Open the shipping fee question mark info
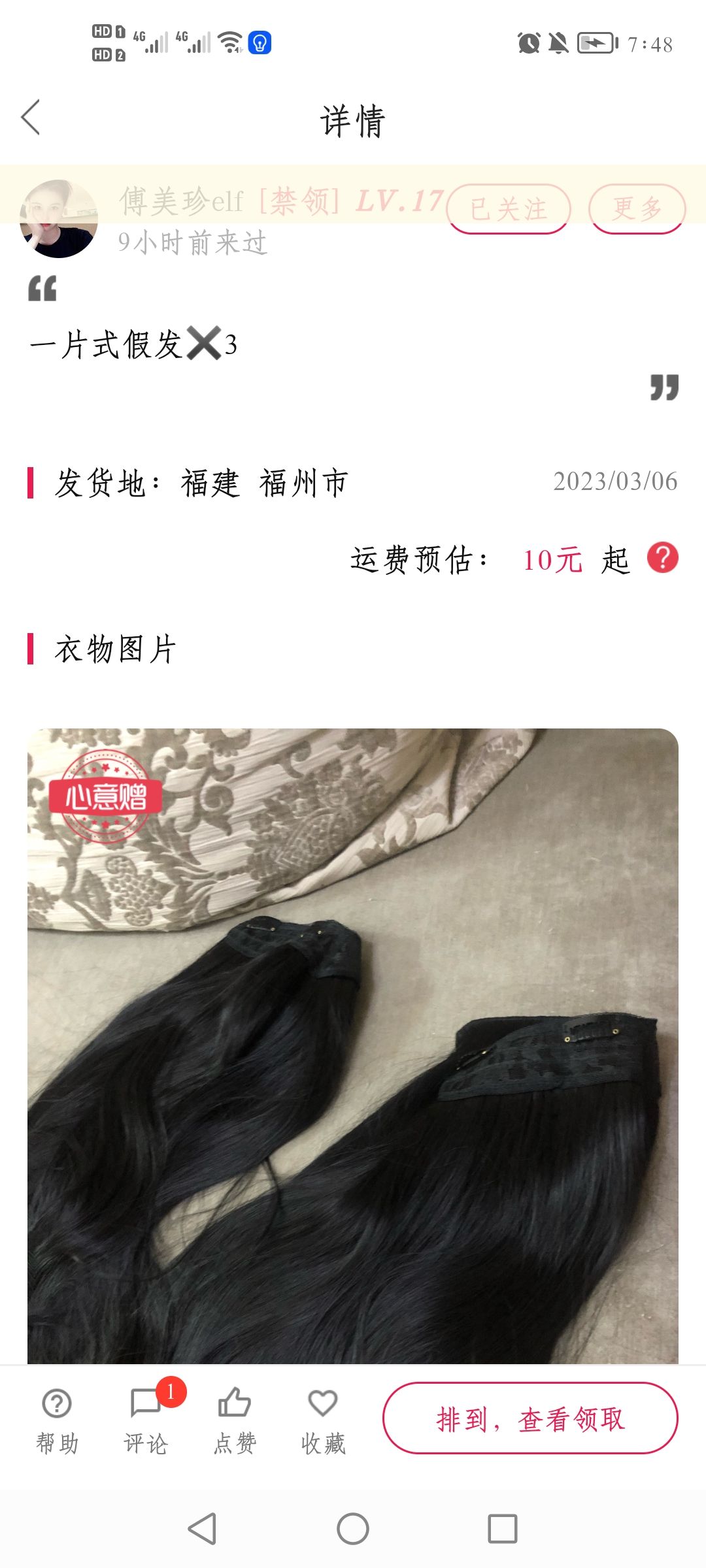This screenshot has height=1568, width=706. pyautogui.click(x=662, y=559)
